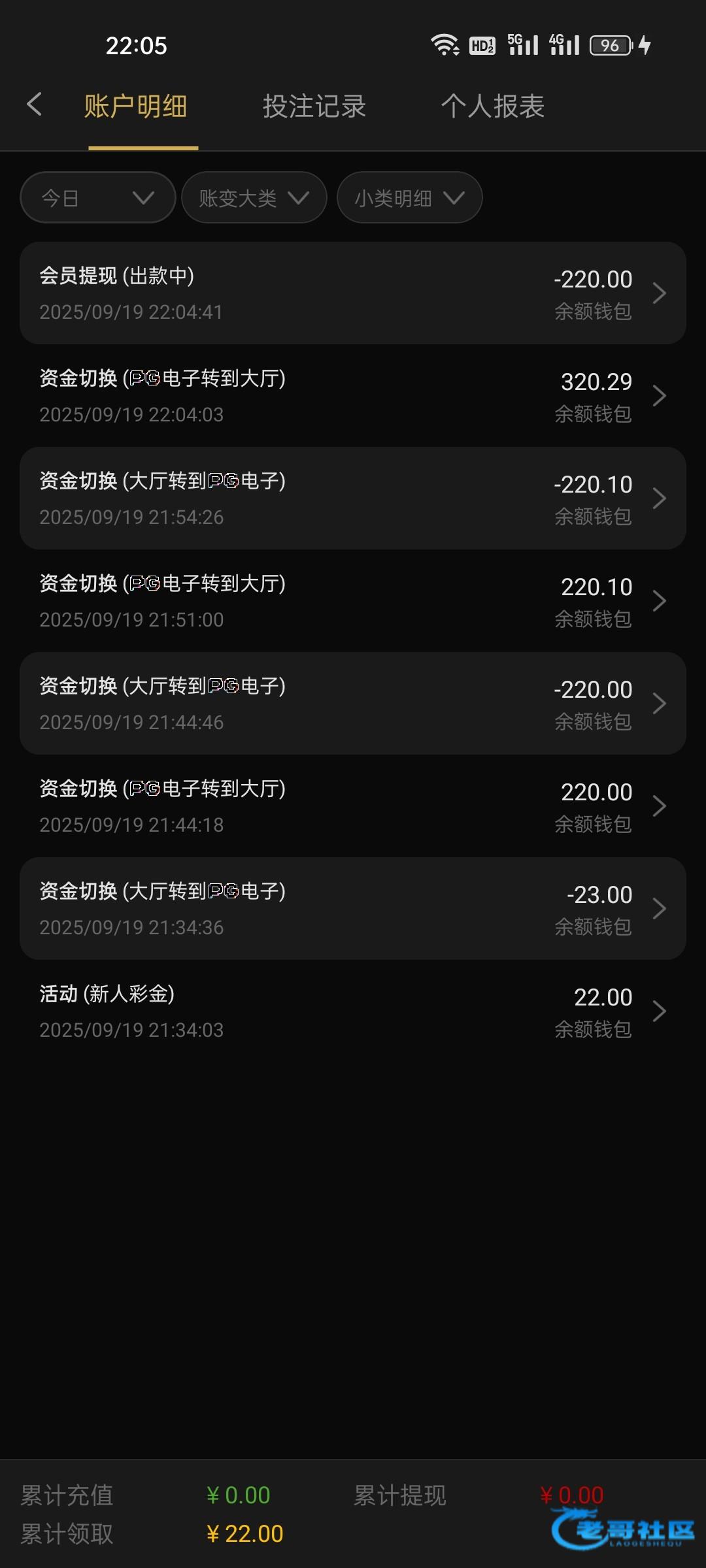The height and width of the screenshot is (1568, 706).
Task: Expand the 今日 date dropdown
Action: click(x=98, y=197)
